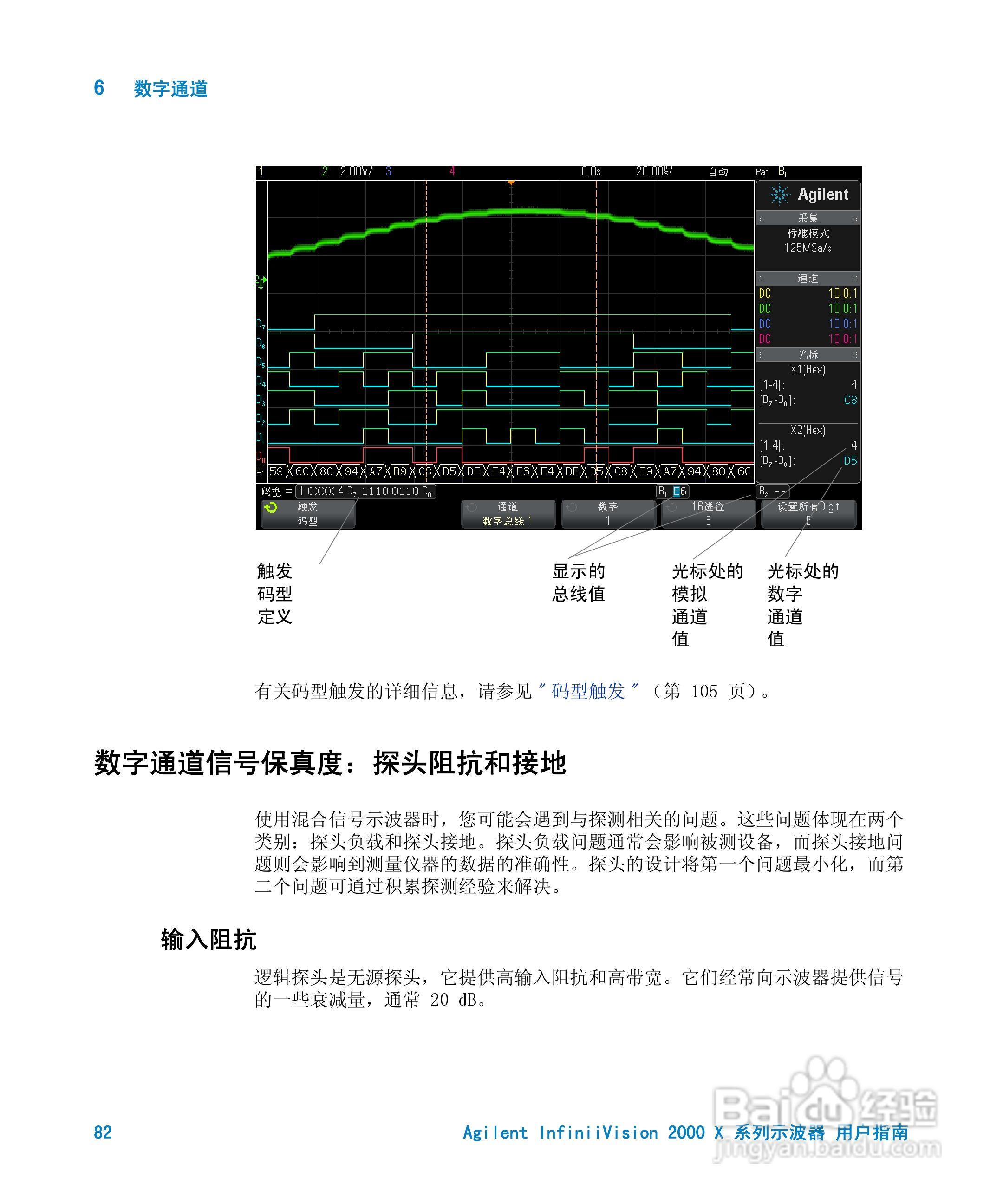The width and height of the screenshot is (1003, 1204).
Task: Toggle visibility of digital channel D7 label
Action: click(x=259, y=324)
